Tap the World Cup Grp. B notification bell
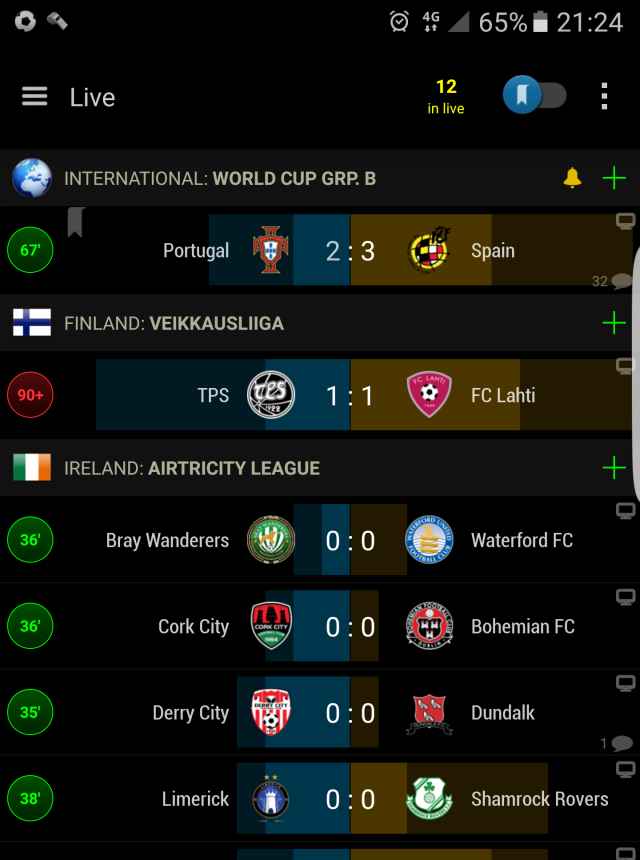Viewport: 640px width, 860px height. [x=572, y=179]
